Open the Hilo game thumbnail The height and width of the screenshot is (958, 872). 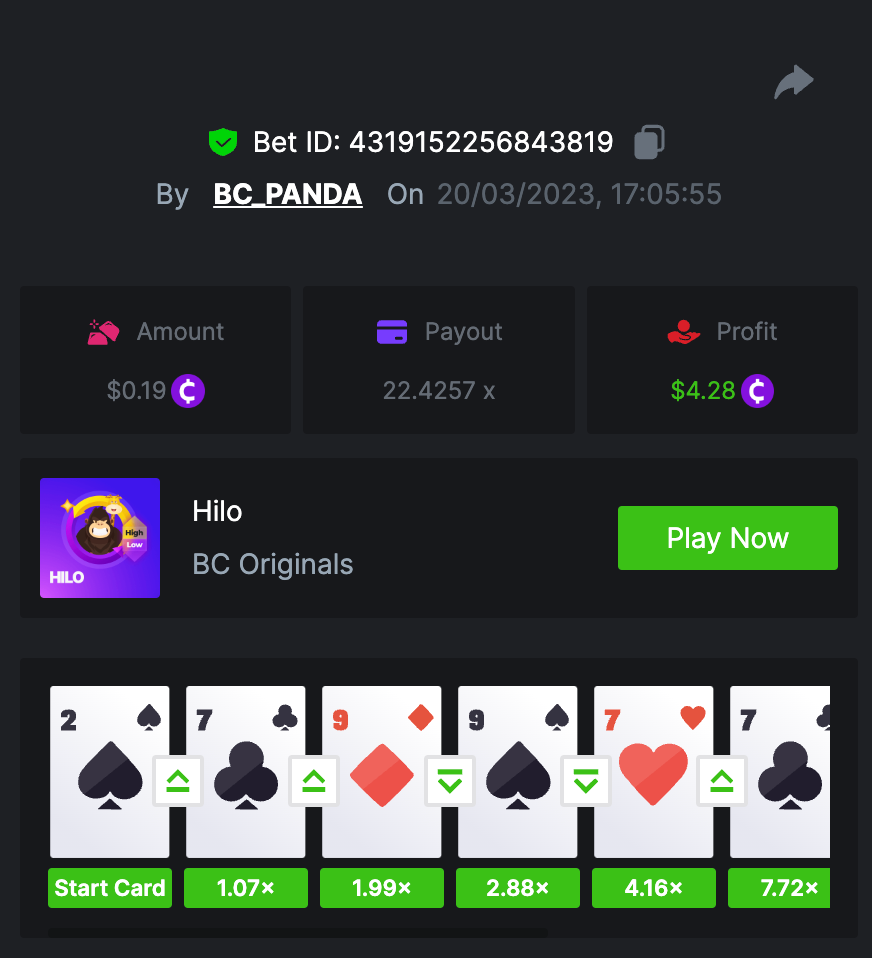100,538
